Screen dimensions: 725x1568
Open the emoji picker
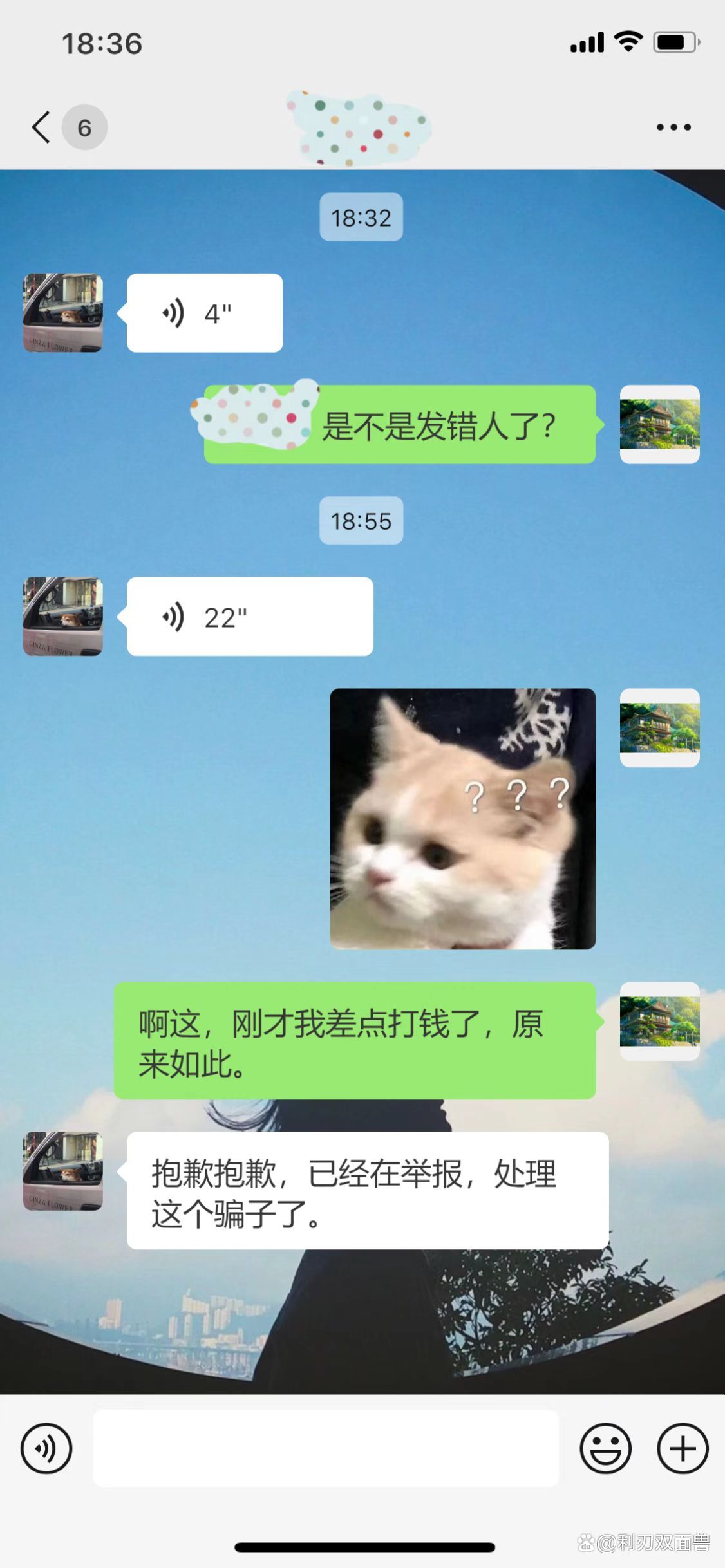tap(607, 1448)
